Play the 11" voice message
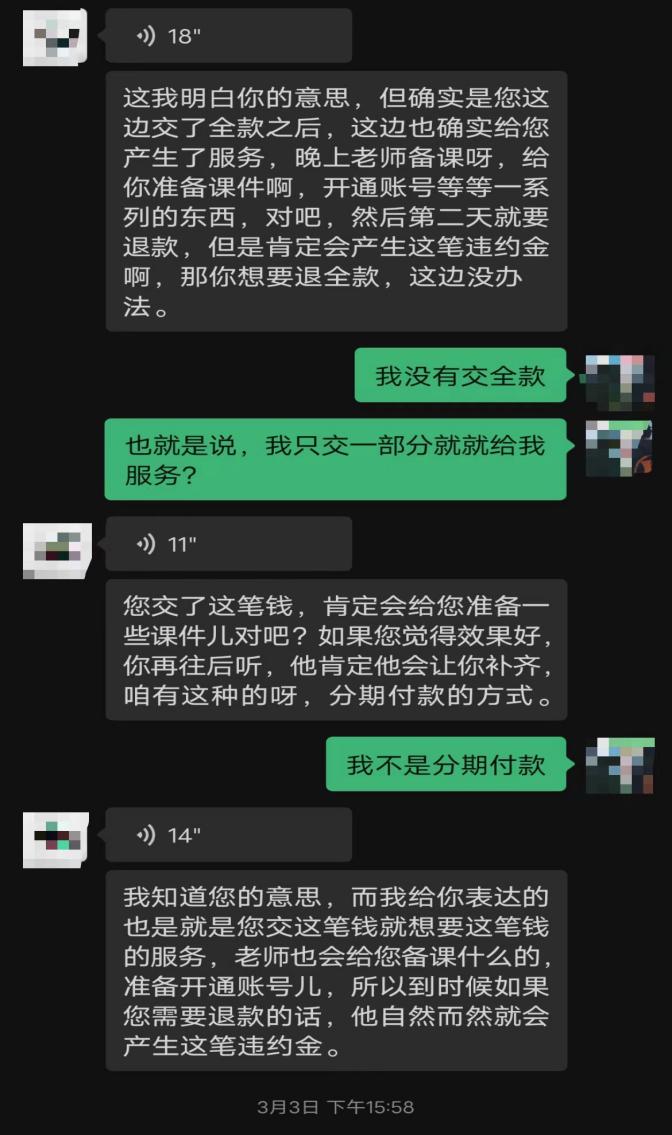672x1135 pixels. coord(228,544)
